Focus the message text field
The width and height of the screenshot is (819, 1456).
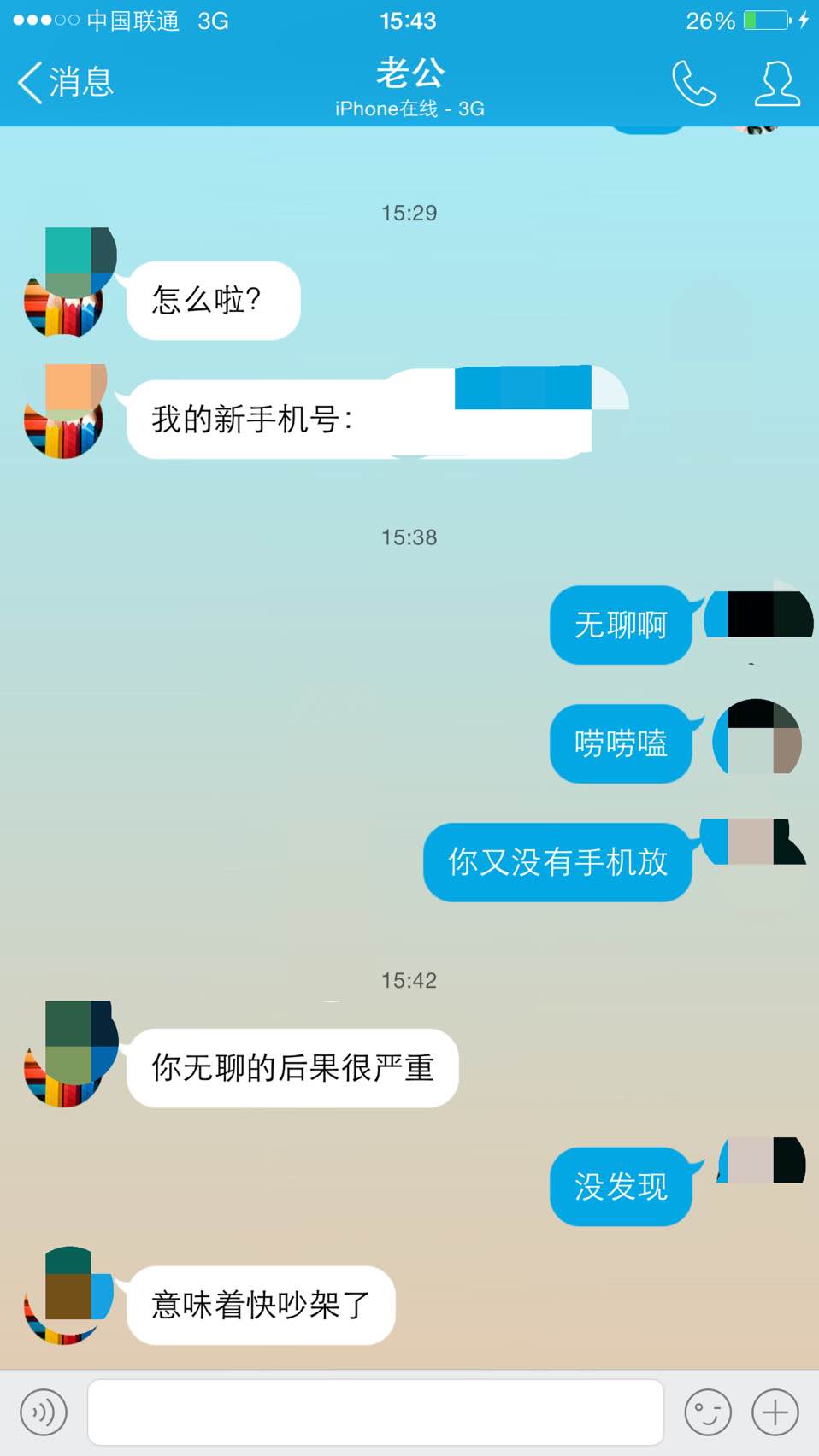(375, 1412)
